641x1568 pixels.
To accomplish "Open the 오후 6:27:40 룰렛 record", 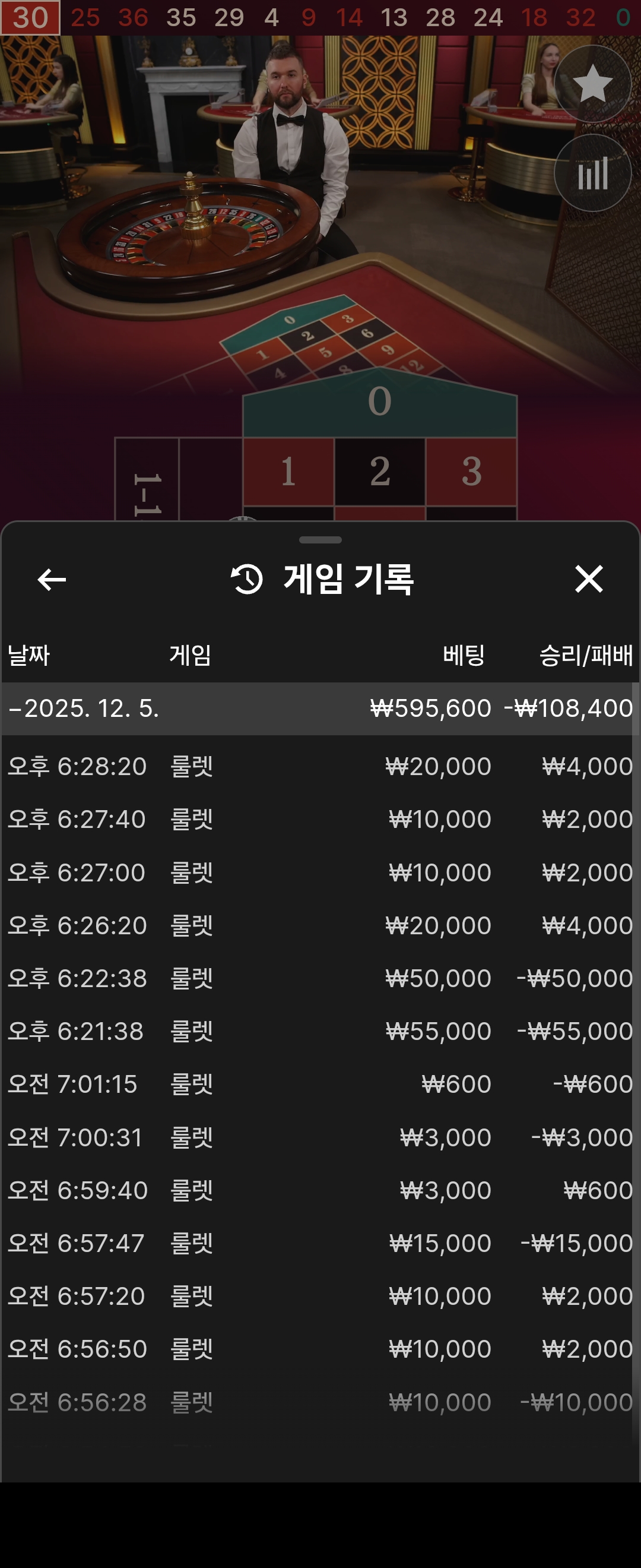I will tap(320, 818).
